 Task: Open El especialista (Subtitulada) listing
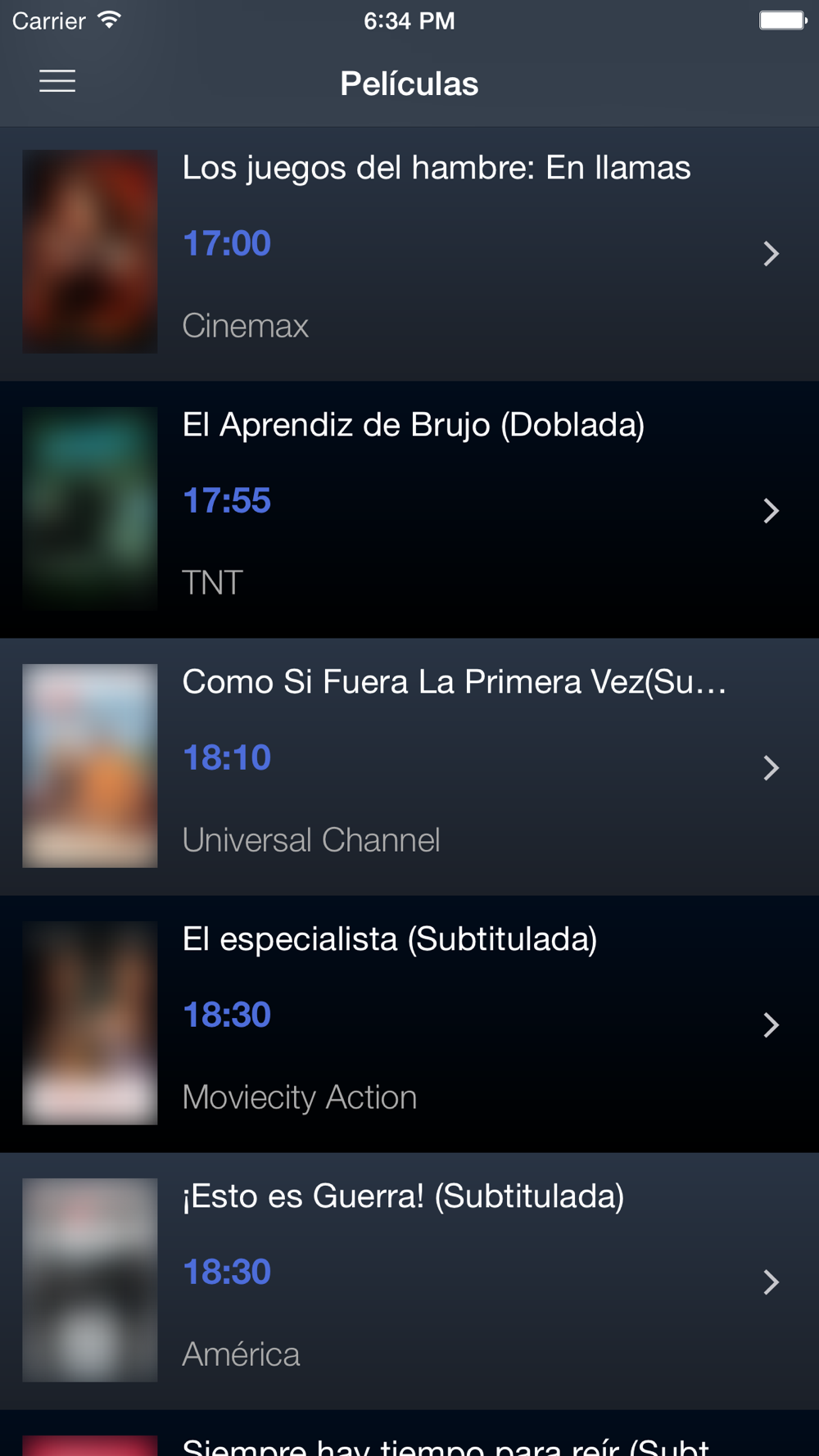click(x=409, y=1024)
